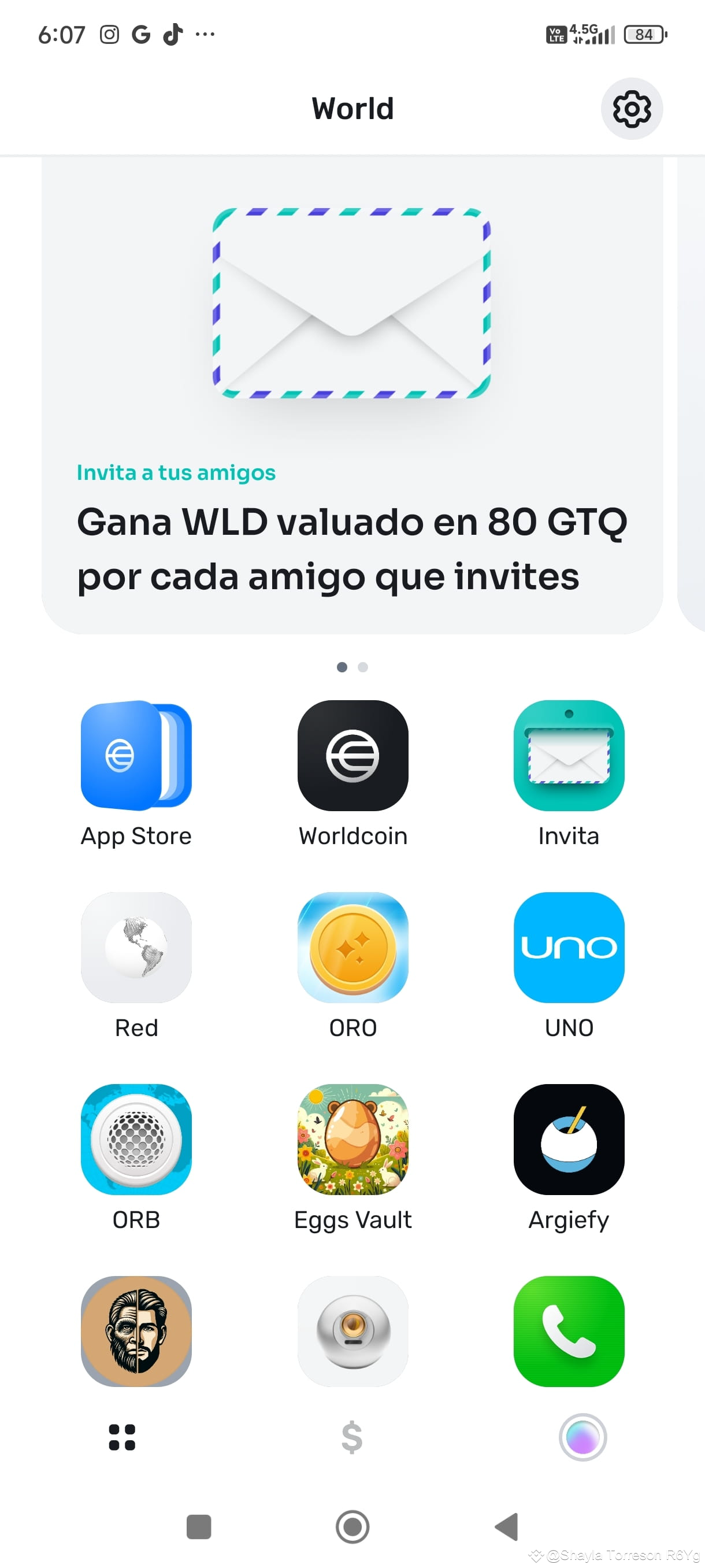Screen dimensions: 705x1568
Task: Open the World App Store
Action: coord(136,757)
